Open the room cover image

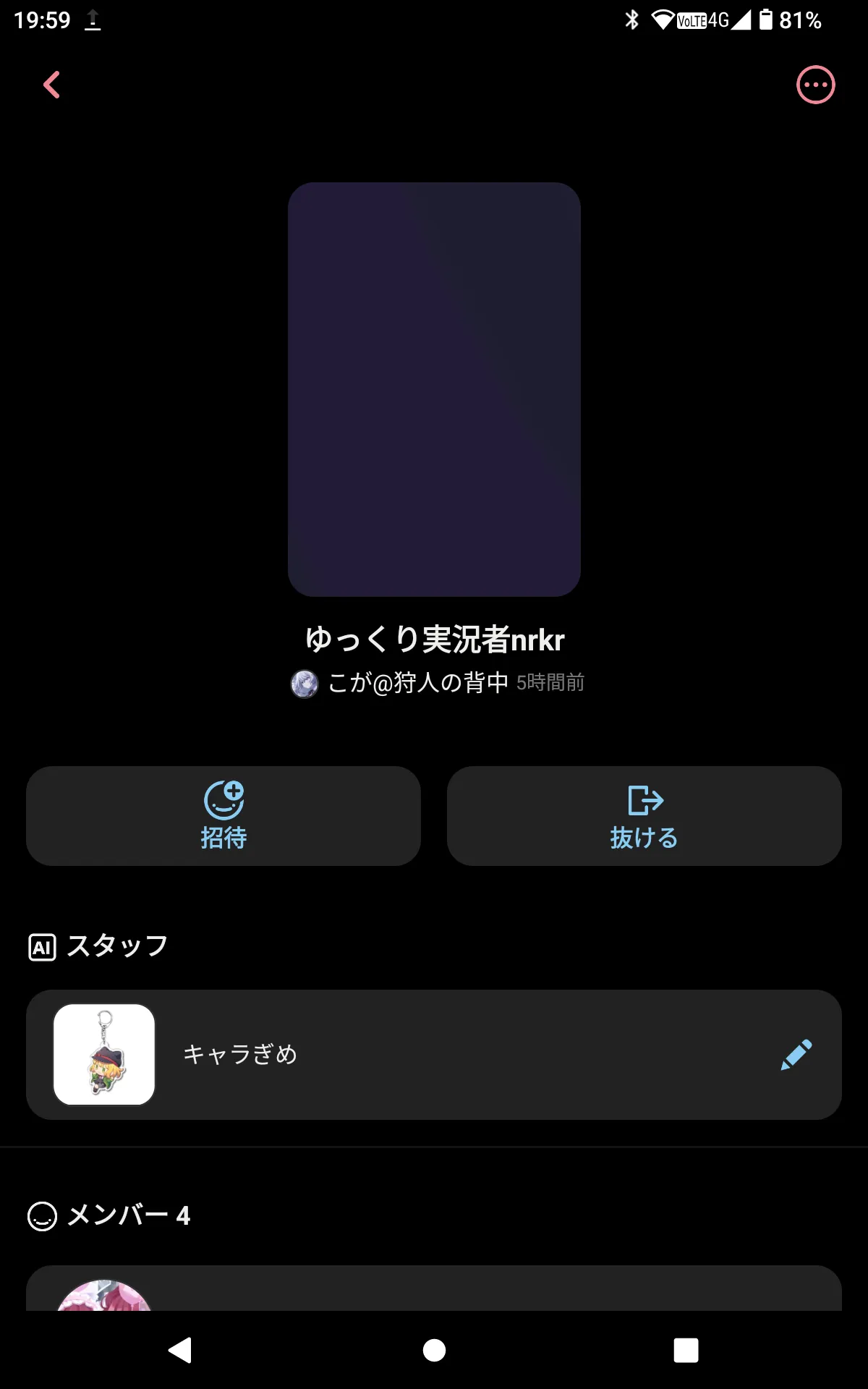(434, 389)
